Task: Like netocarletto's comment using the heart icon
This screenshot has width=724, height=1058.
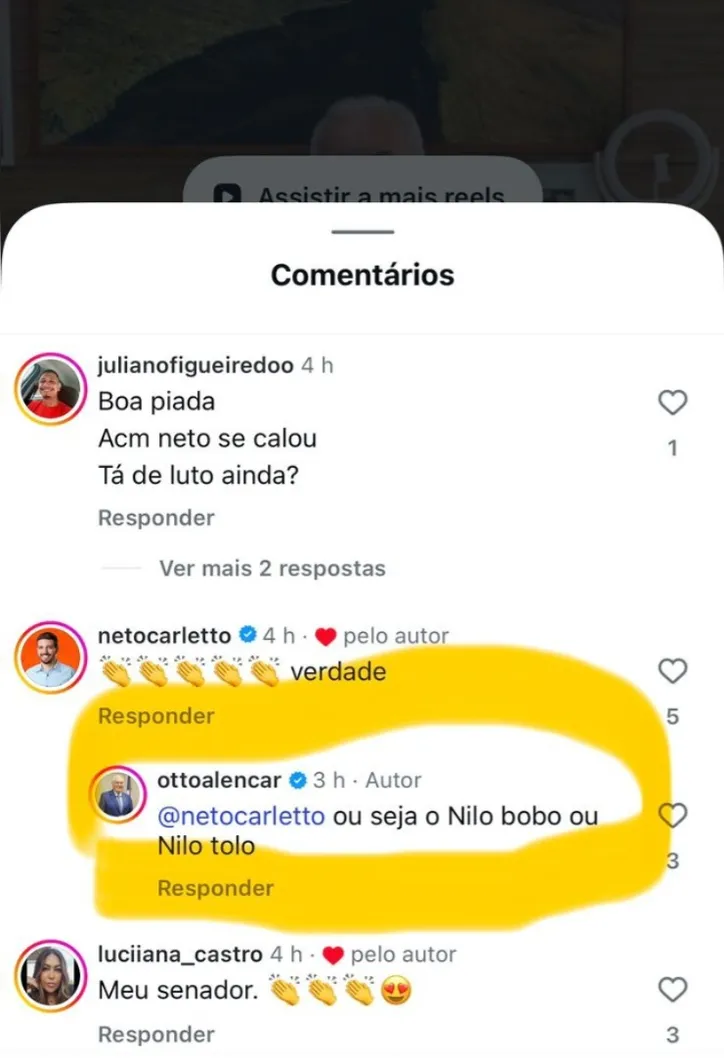Action: (x=673, y=672)
